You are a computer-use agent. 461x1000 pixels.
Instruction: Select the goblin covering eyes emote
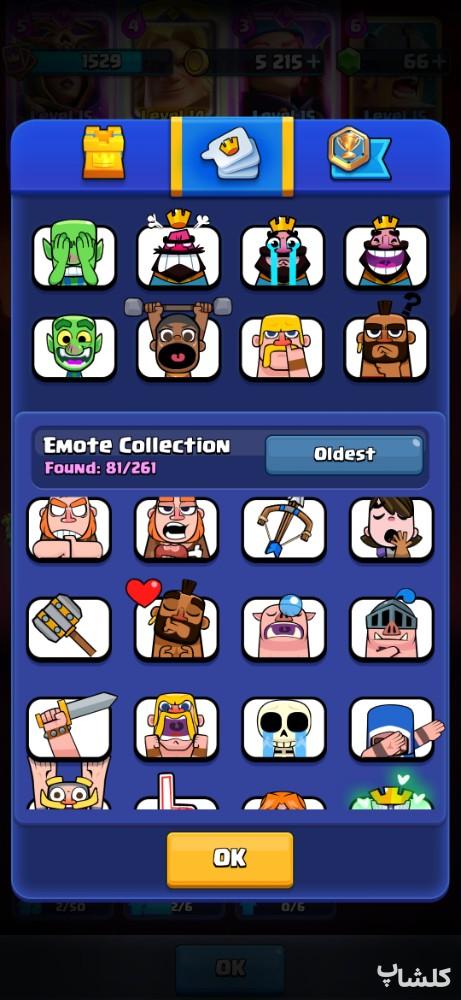click(74, 254)
